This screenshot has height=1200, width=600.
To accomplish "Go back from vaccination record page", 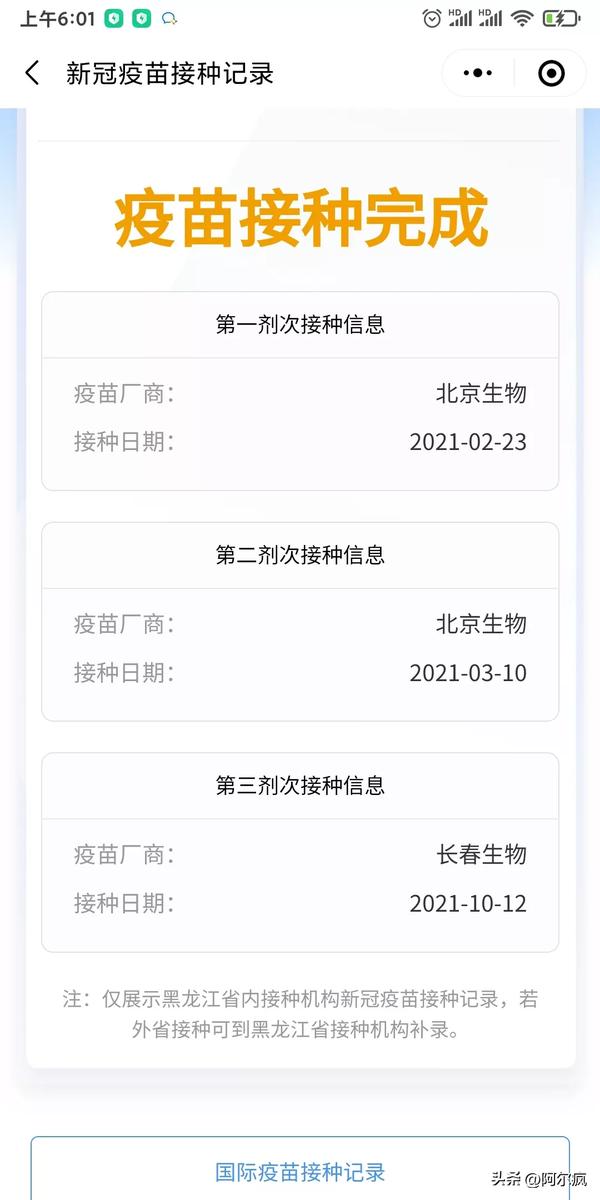I will click(32, 73).
